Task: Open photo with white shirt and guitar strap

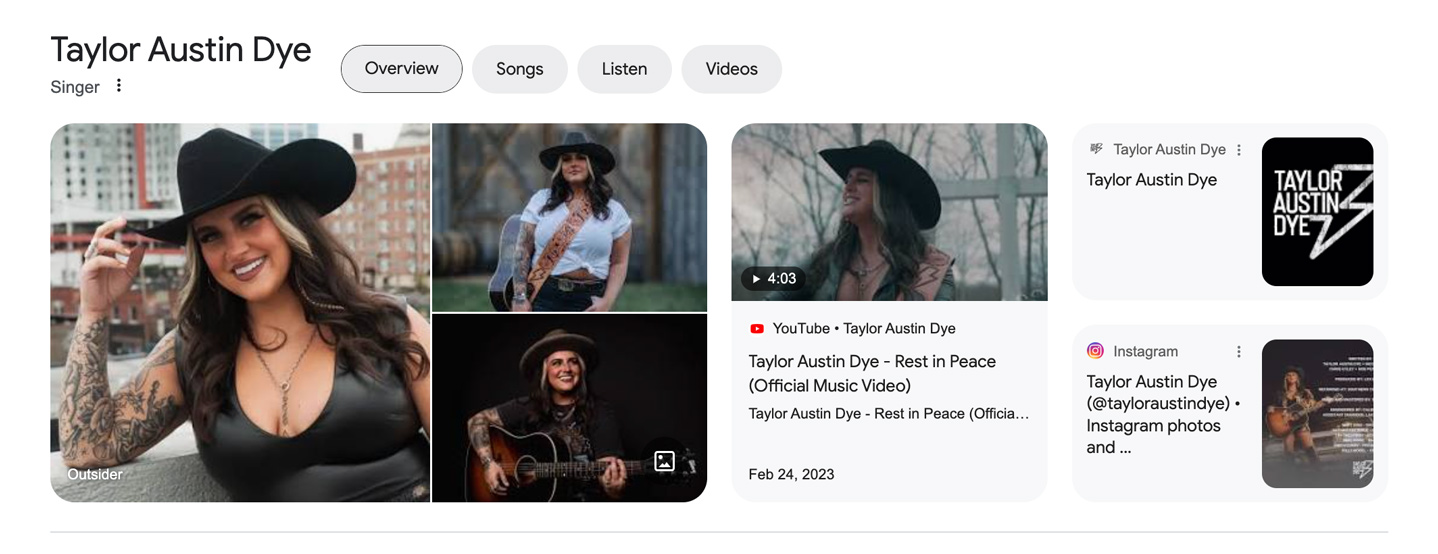Action: click(569, 217)
